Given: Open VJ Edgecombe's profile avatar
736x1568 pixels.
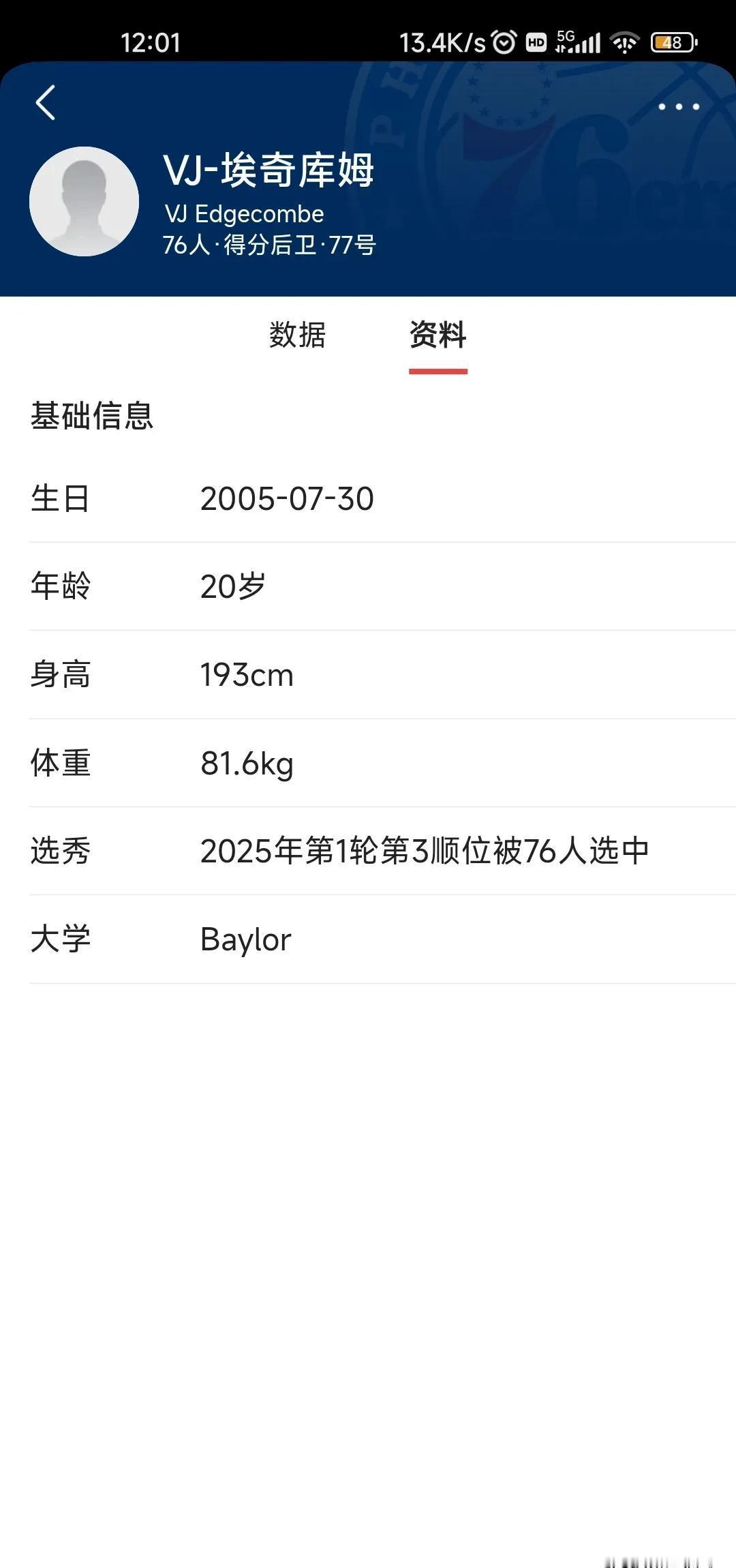Looking at the screenshot, I should pyautogui.click(x=85, y=202).
